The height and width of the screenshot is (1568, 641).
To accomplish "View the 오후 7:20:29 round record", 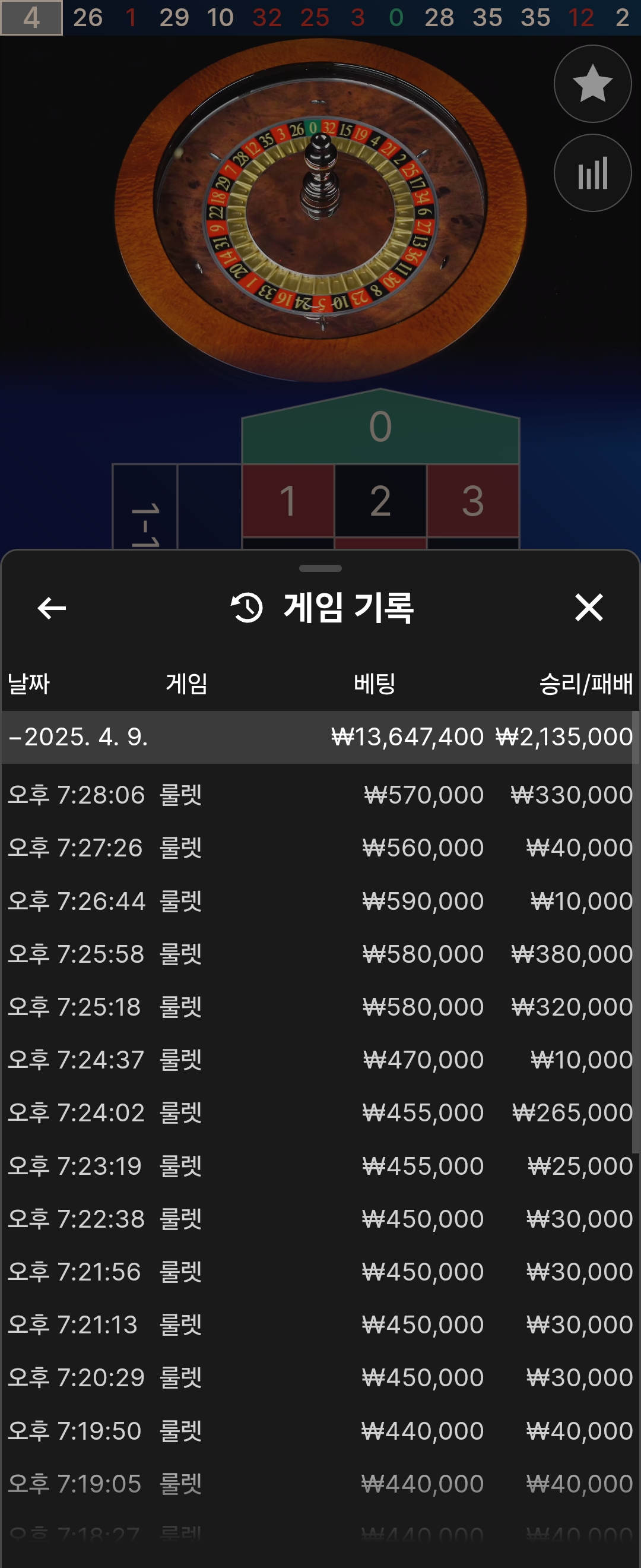I will coord(320,1378).
